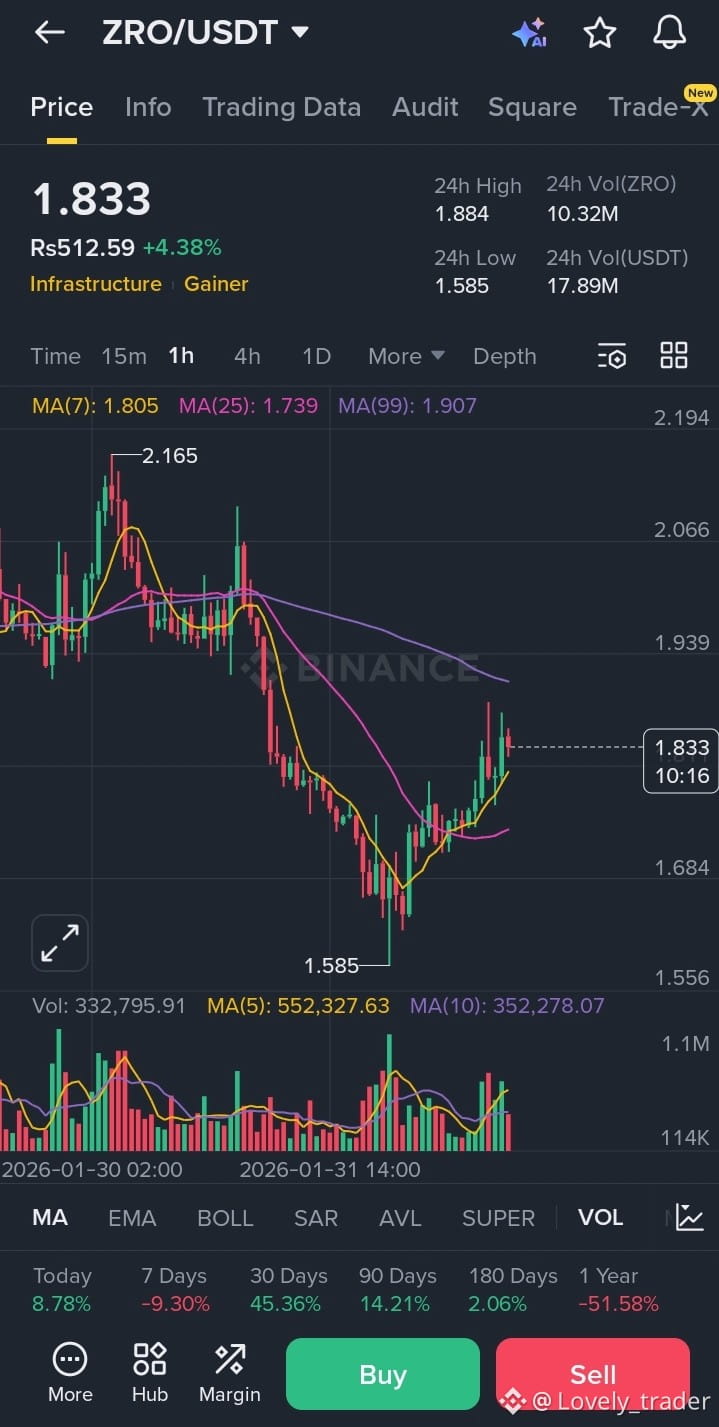Expand the More intervals dropdown
This screenshot has width=719, height=1427.
coord(406,356)
